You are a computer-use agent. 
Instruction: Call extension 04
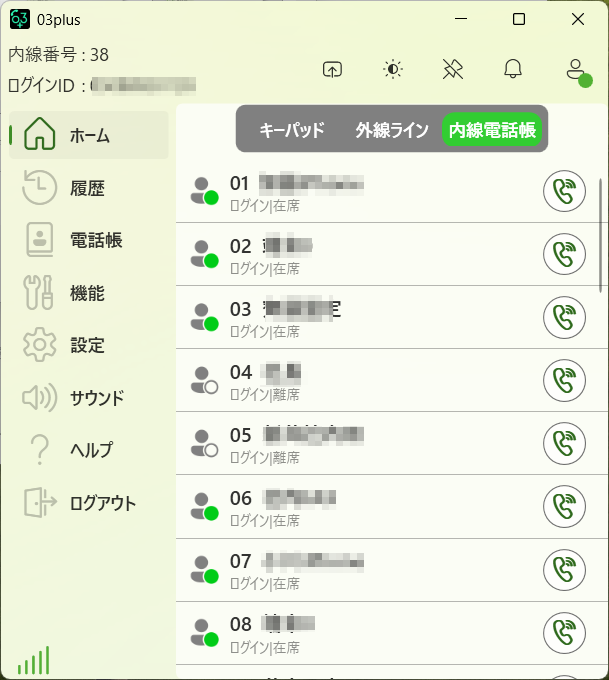[564, 381]
